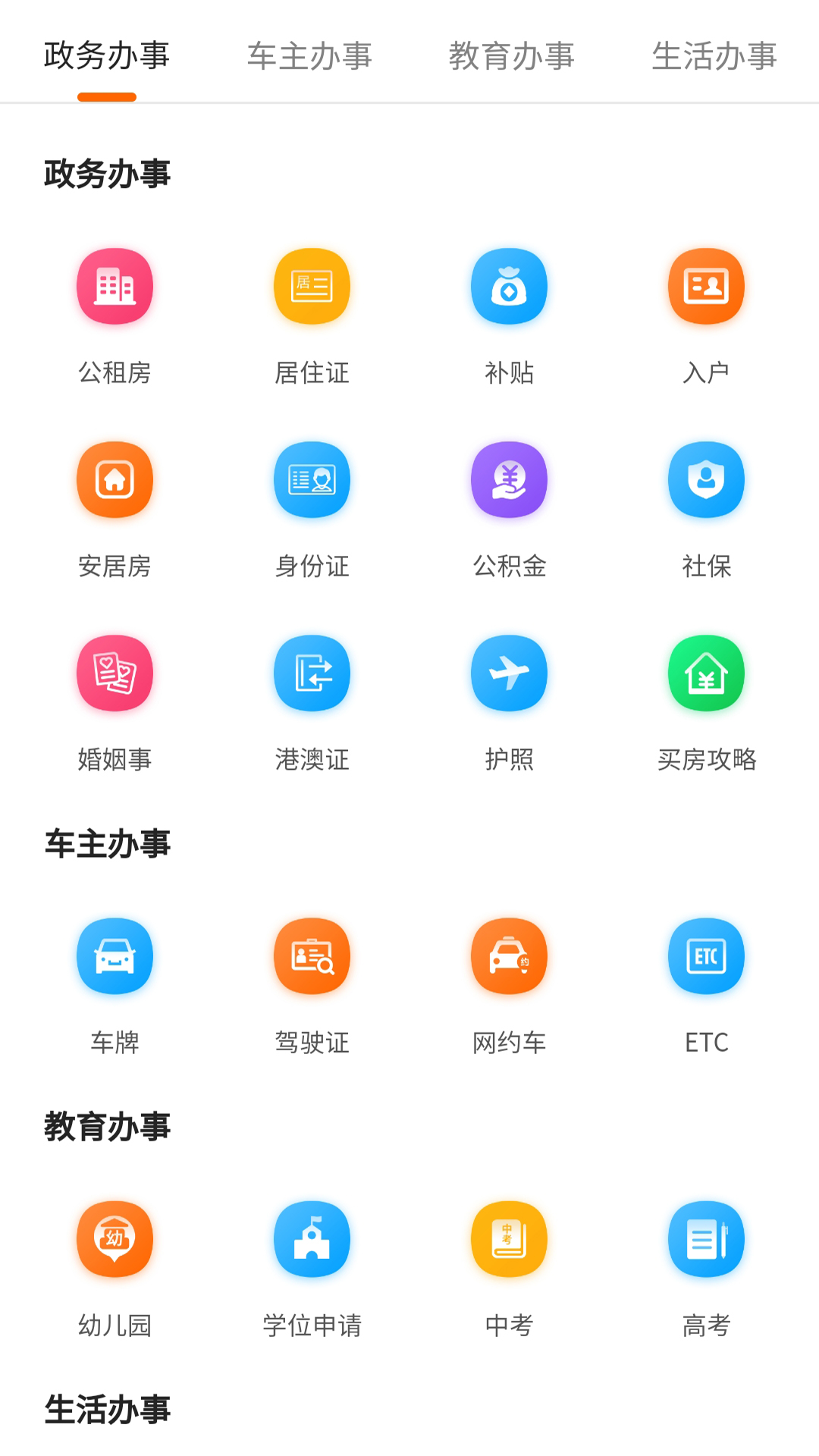Switch to the 车主办事 tab

[310, 55]
